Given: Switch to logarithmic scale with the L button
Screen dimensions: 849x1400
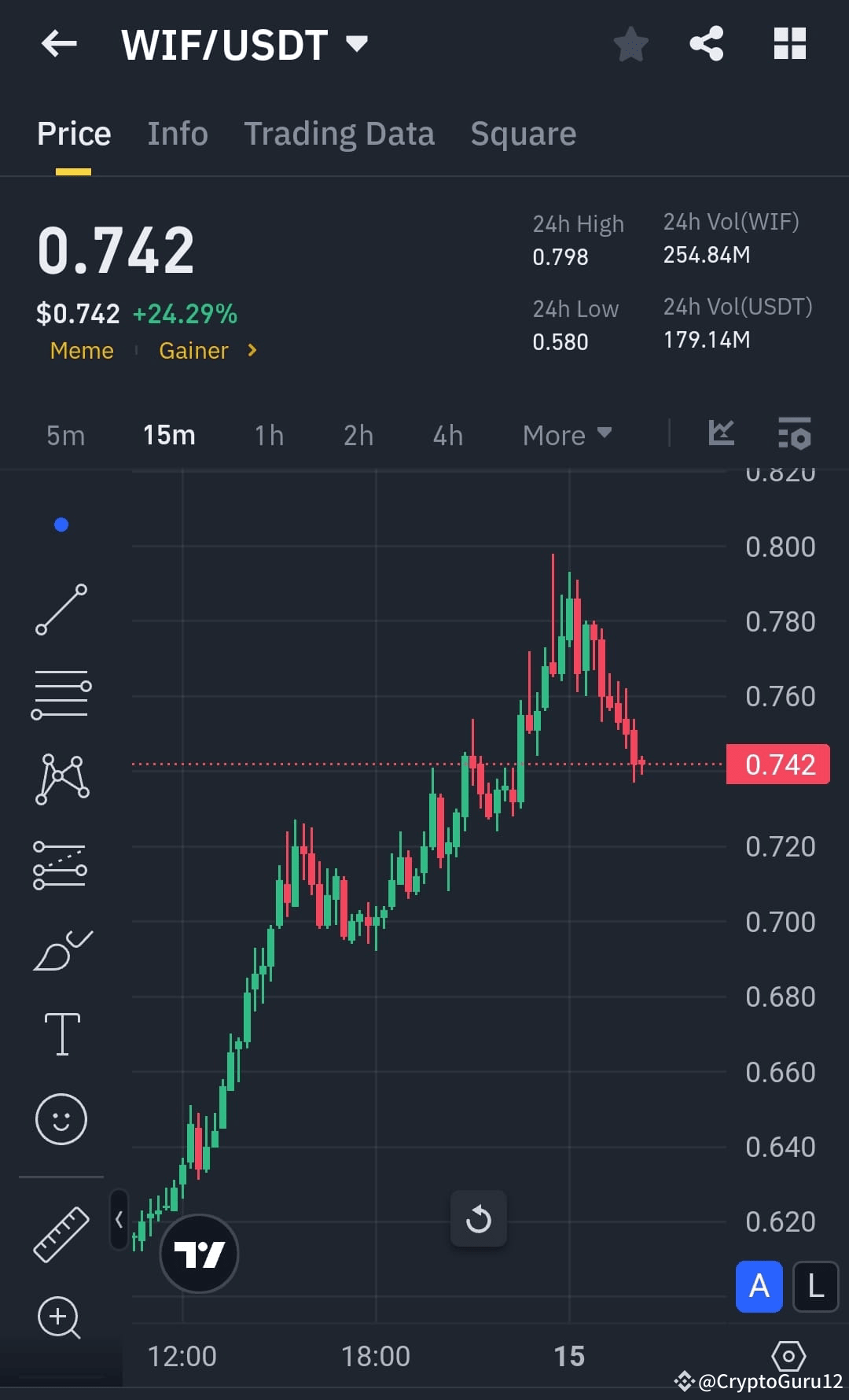Looking at the screenshot, I should pyautogui.click(x=814, y=1288).
